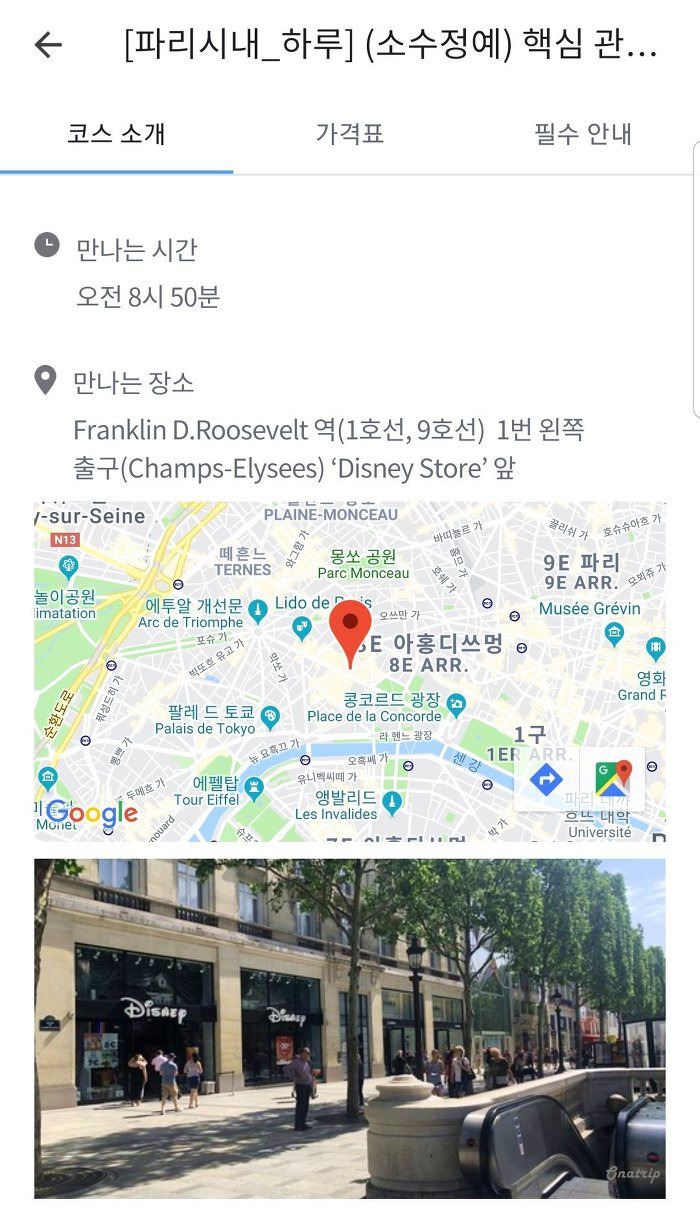This screenshot has height=1230, width=700.
Task: Open location in Google Maps app icon
Action: coord(612,778)
